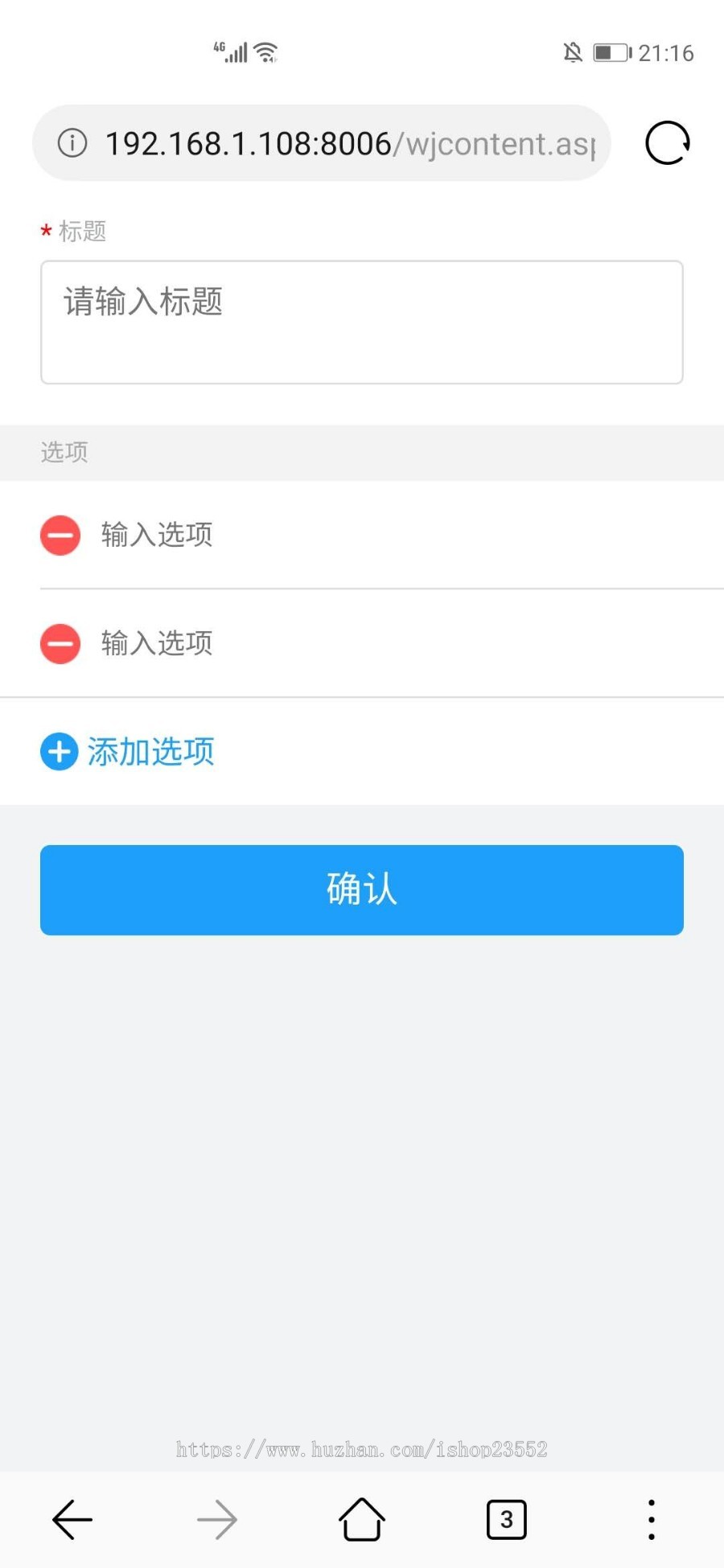Click the info icon in the address bar
The image size is (724, 1568).
coord(72,143)
